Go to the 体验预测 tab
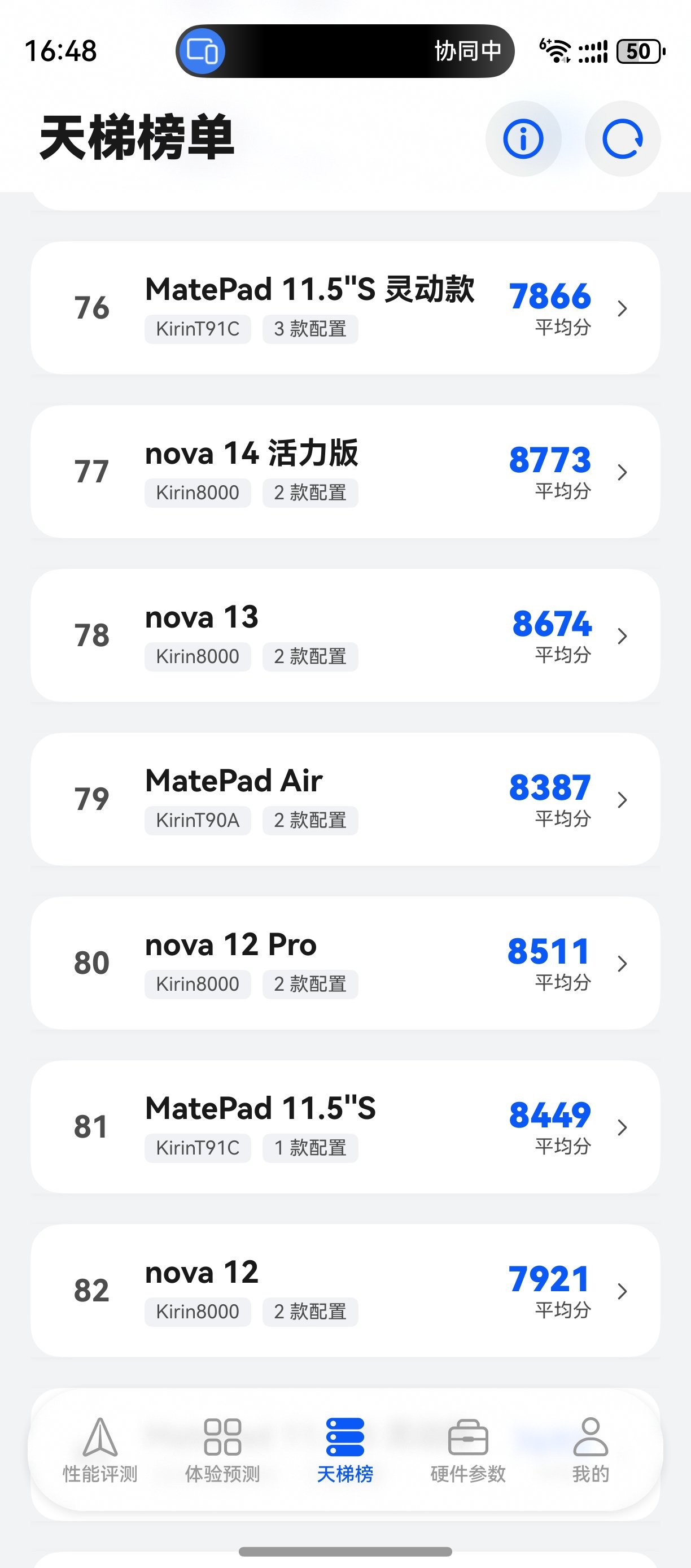 click(x=222, y=1451)
